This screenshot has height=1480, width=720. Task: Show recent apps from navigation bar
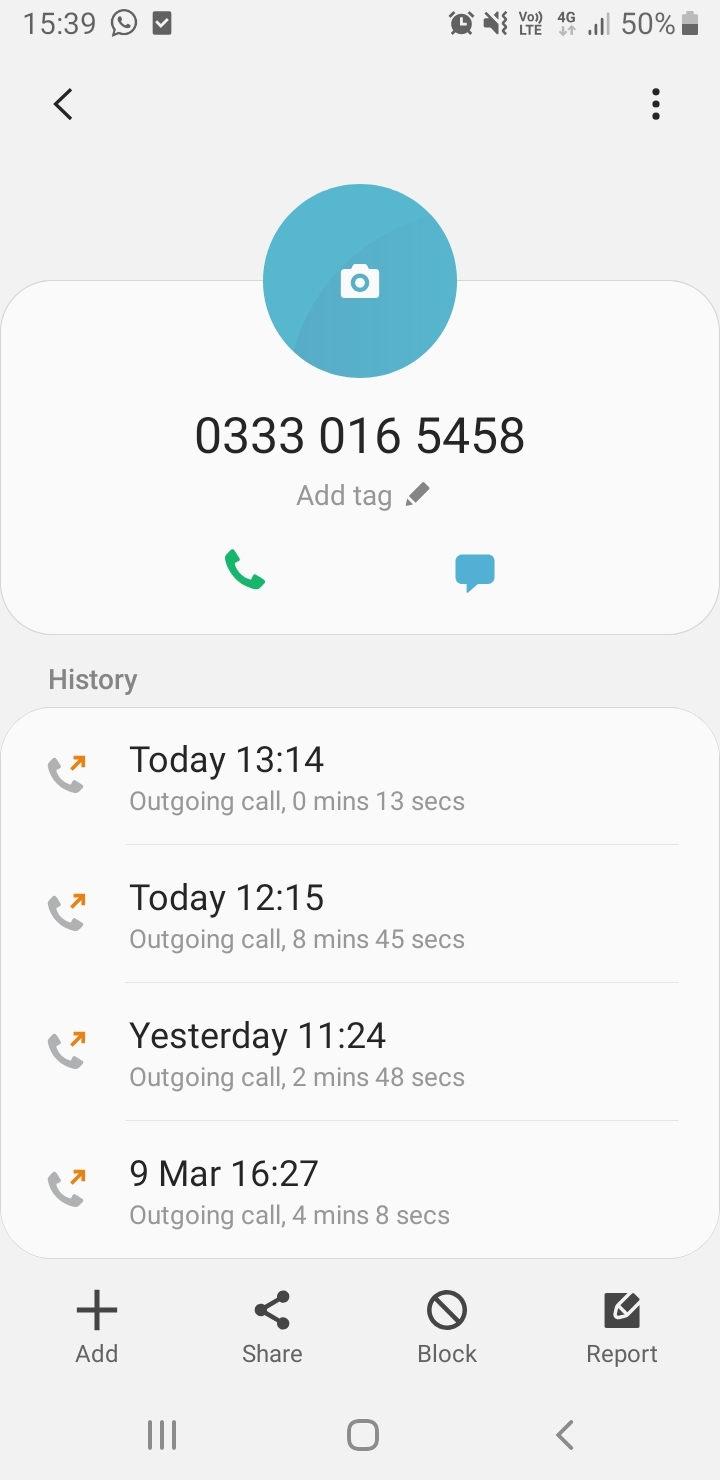[x=162, y=1435]
